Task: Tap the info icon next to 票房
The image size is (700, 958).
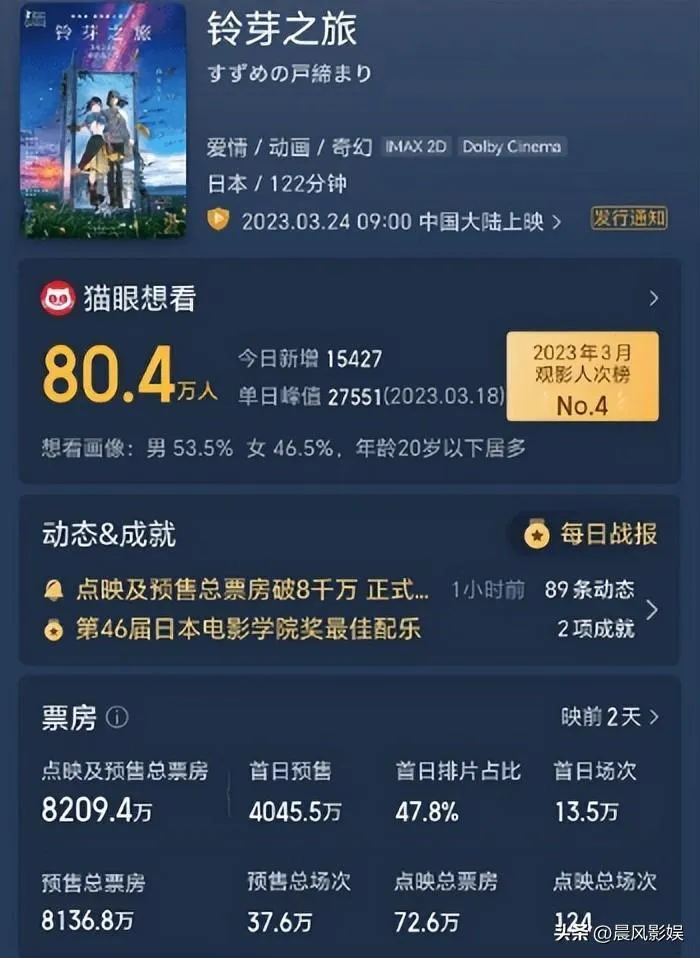Action: click(117, 717)
